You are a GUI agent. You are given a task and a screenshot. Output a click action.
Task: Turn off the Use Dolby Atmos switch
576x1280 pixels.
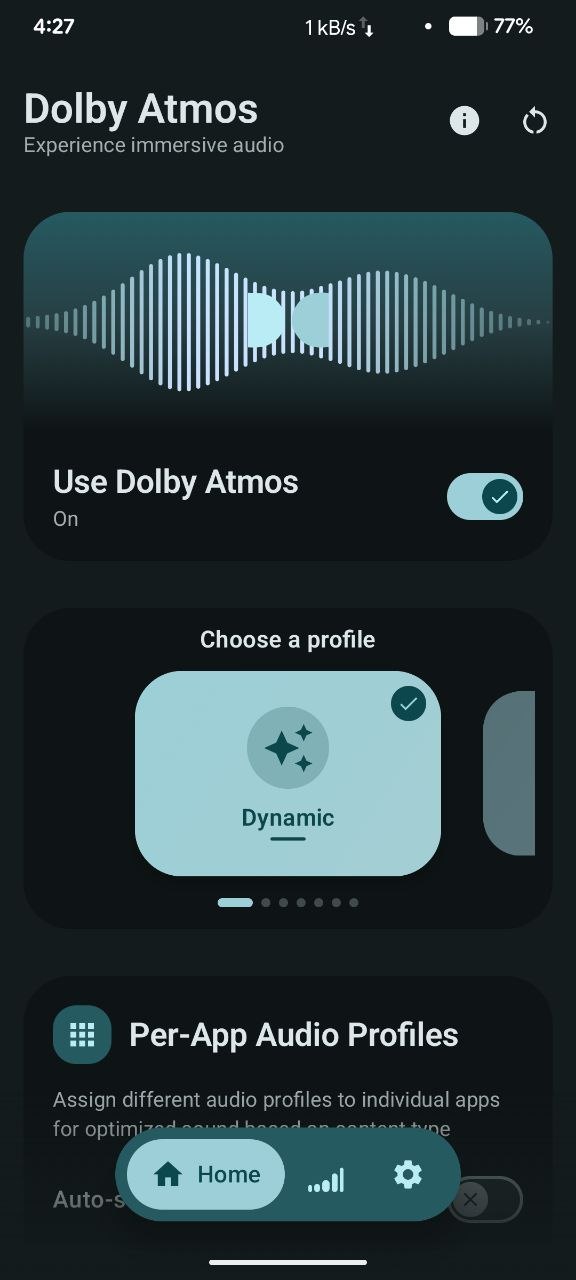point(485,497)
